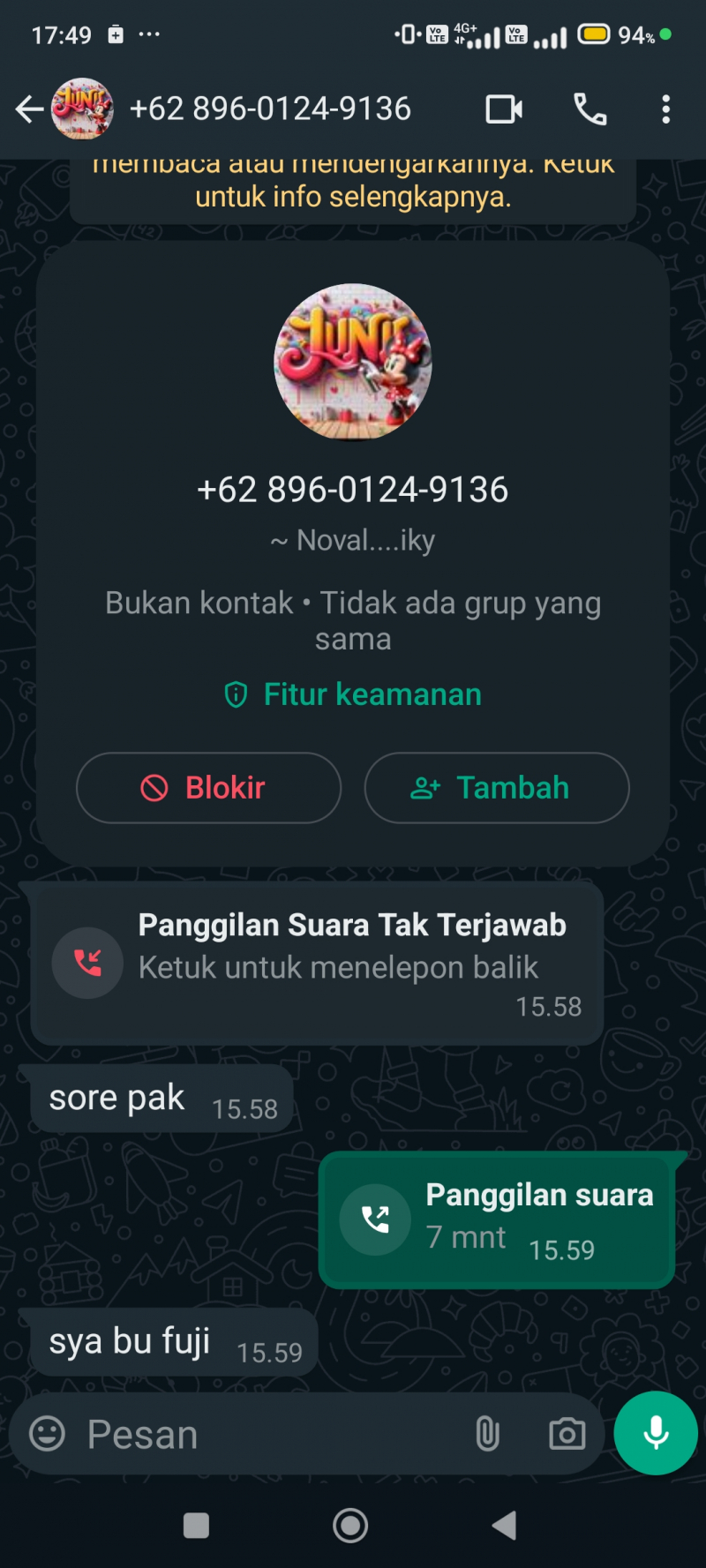This screenshot has height=1568, width=706.
Task: Add this number with Tambah
Action: tap(496, 788)
